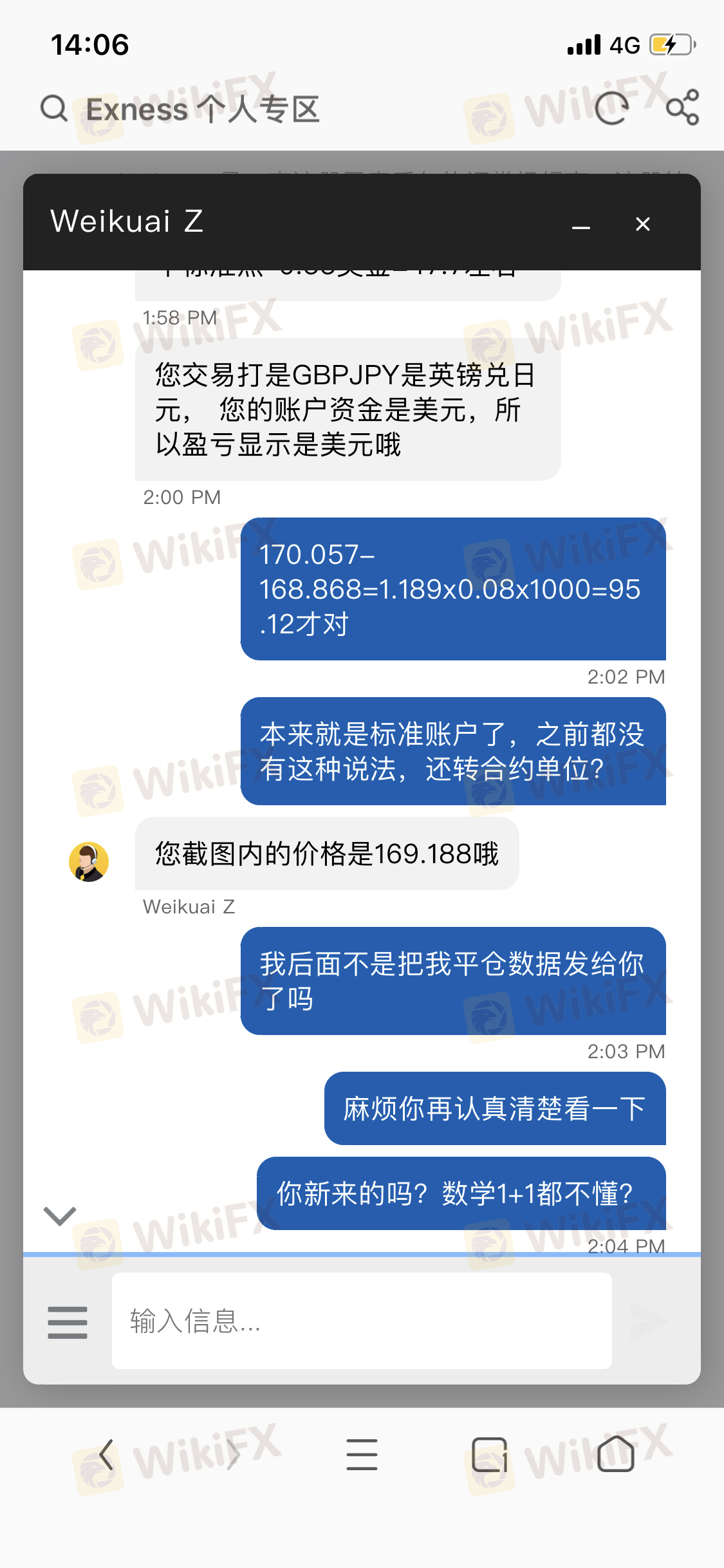Tap the search icon beside Exness 个人专区
Viewport: 724px width, 1568px height.
coord(54,108)
